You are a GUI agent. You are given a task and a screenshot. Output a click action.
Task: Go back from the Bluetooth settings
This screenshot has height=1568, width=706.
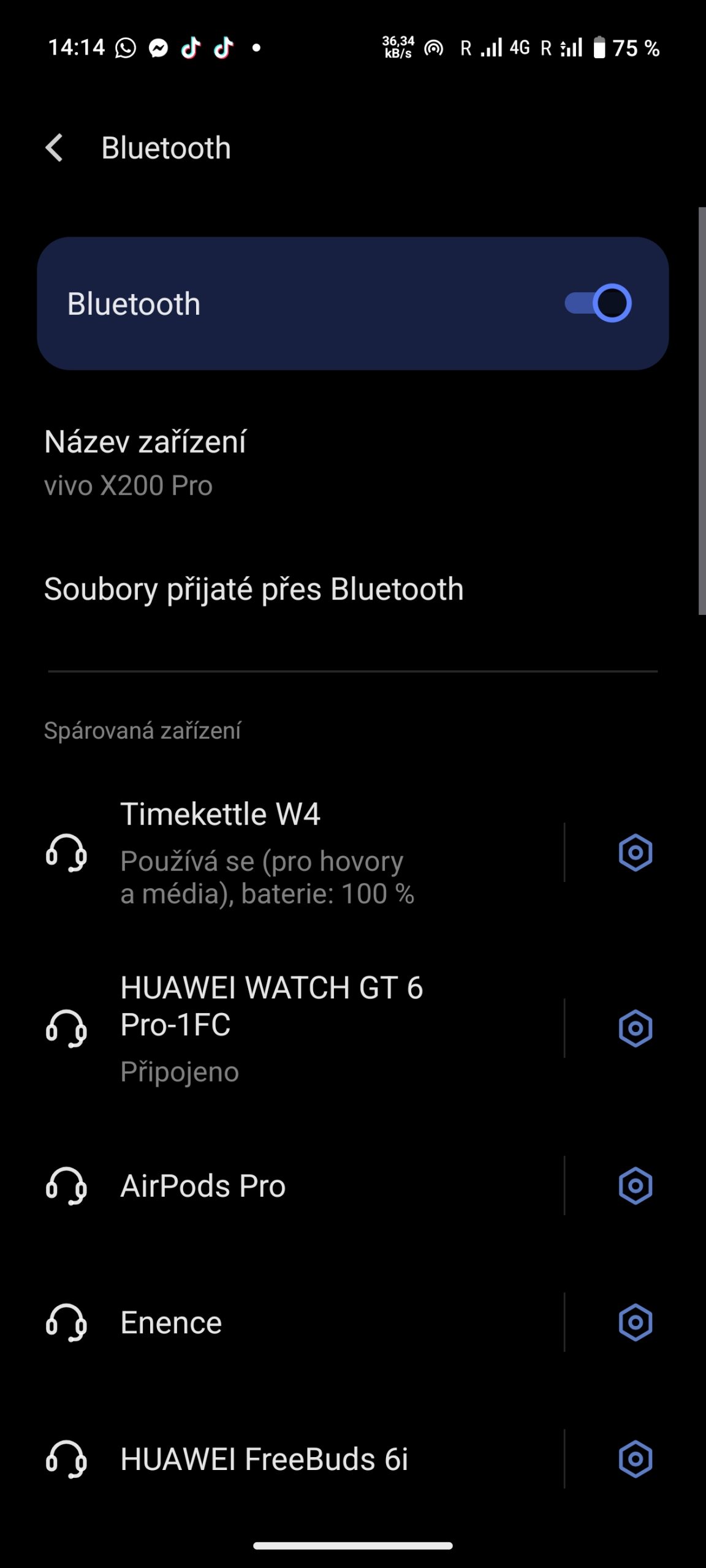click(x=54, y=148)
